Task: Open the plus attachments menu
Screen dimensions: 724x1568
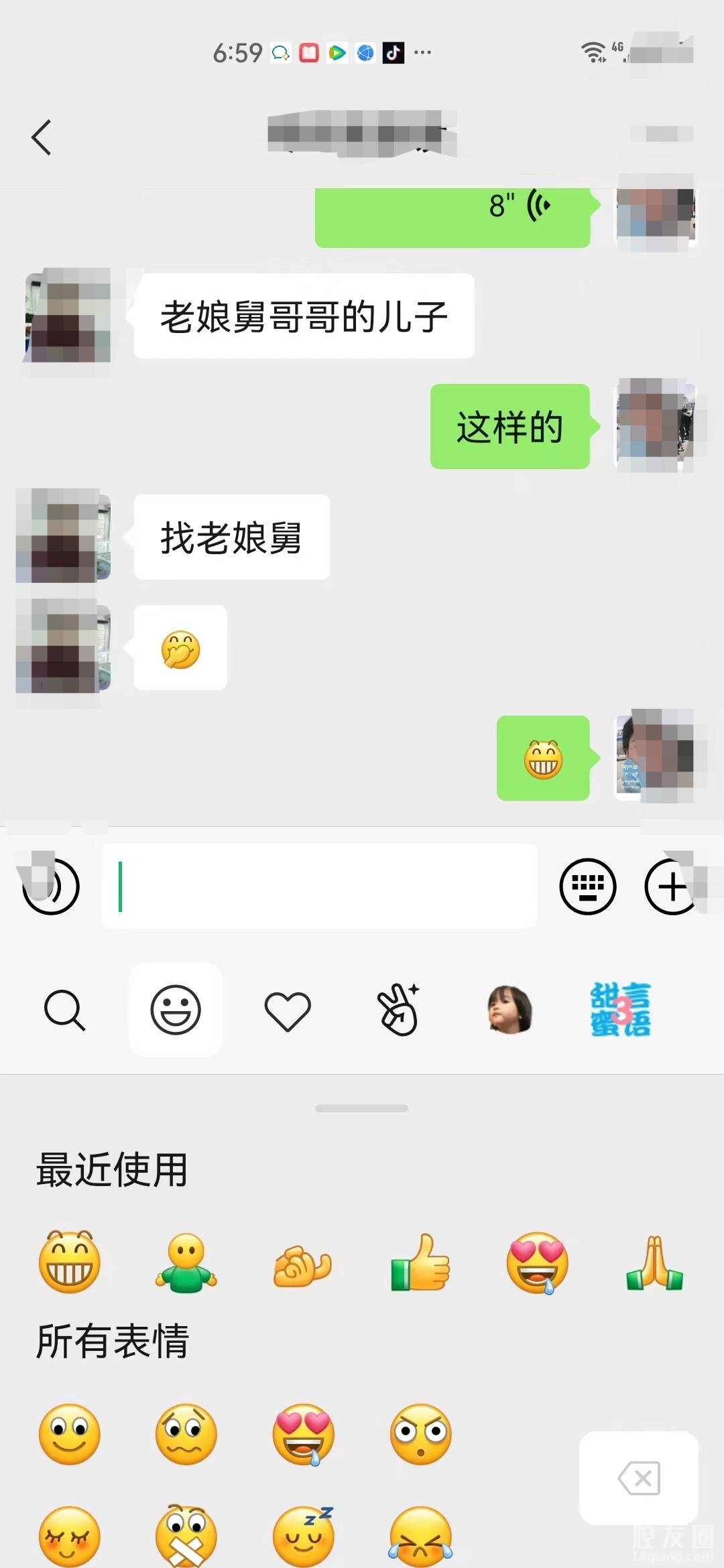Action: click(x=671, y=886)
